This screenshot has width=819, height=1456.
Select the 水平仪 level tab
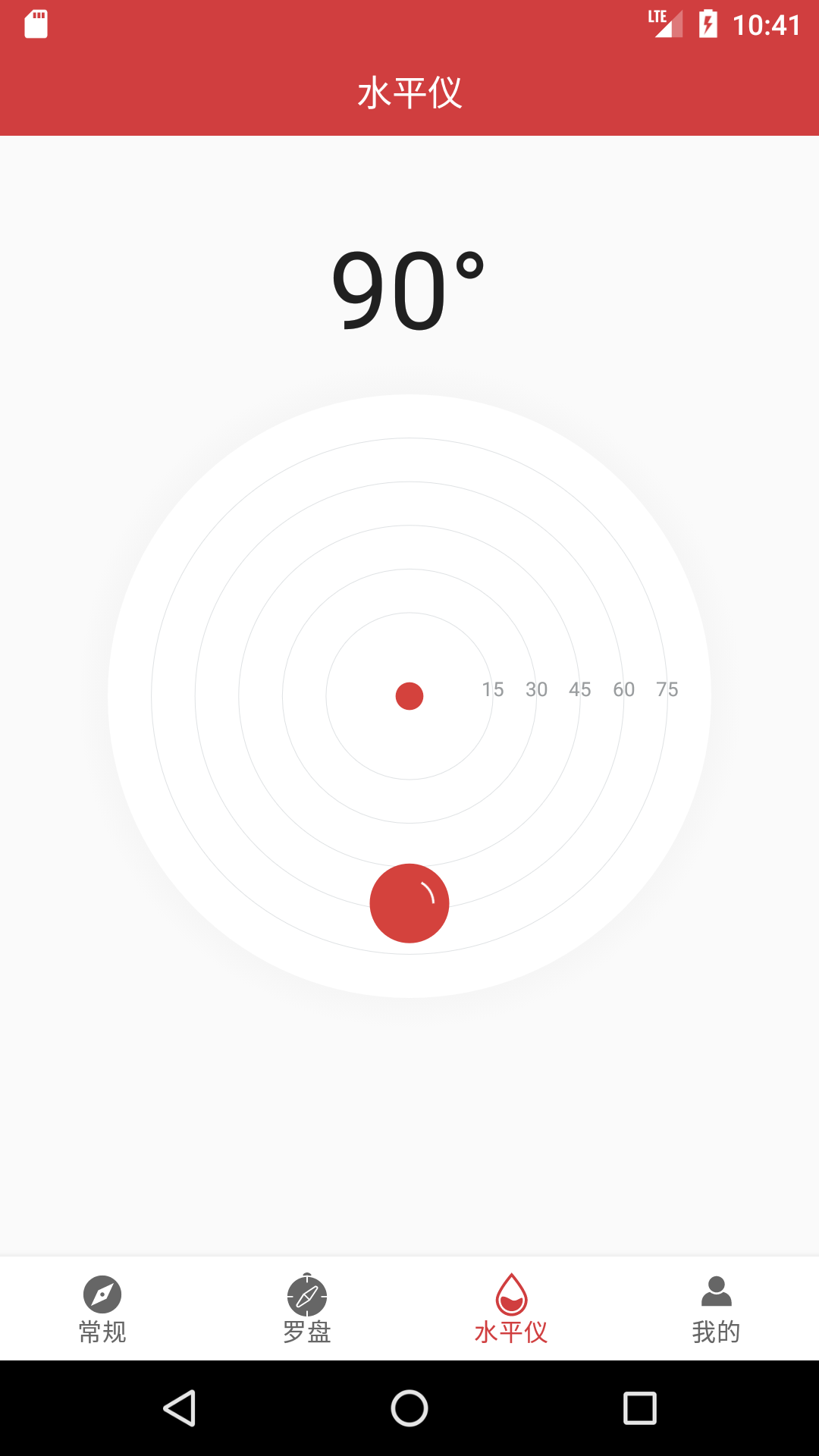[511, 1309]
